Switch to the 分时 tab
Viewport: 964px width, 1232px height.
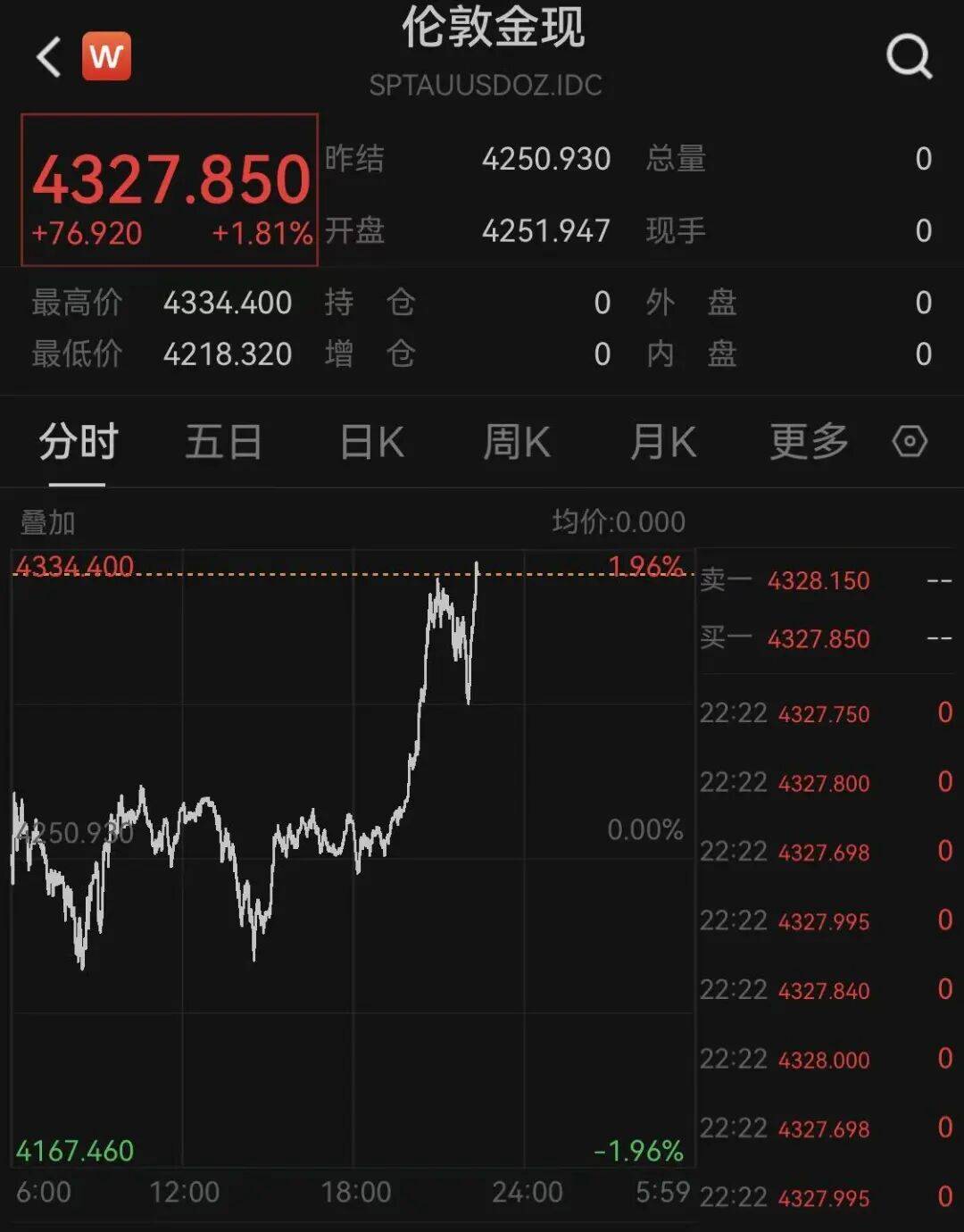[78, 442]
